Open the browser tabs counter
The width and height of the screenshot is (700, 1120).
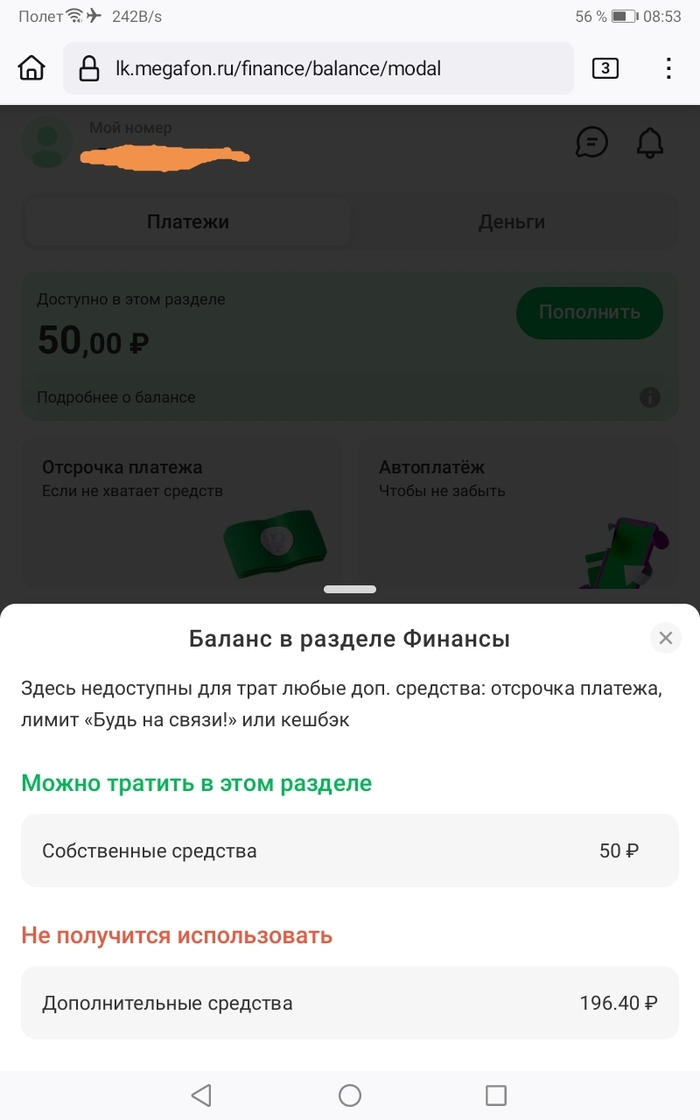[605, 68]
